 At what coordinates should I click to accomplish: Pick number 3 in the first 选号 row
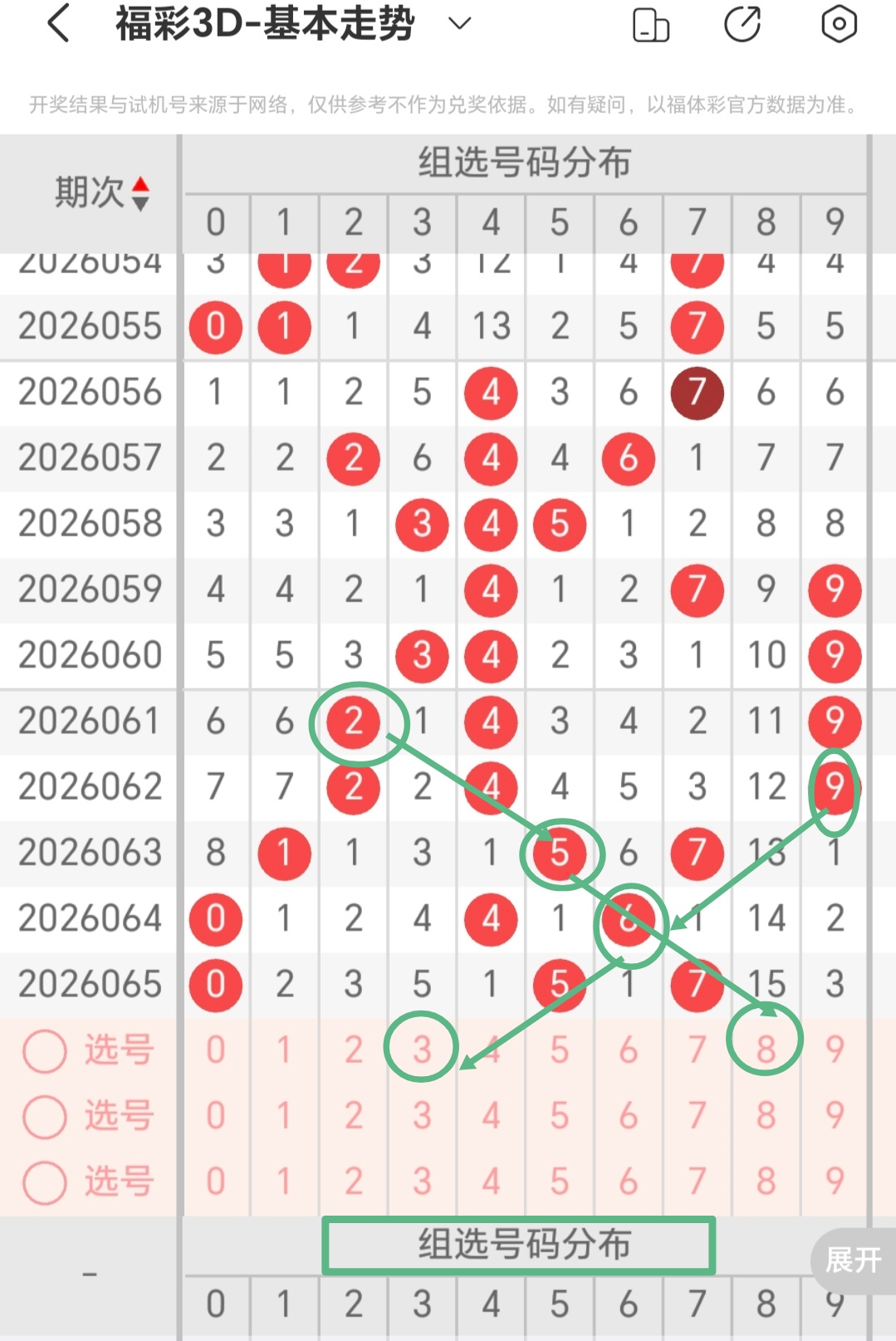[x=422, y=1050]
